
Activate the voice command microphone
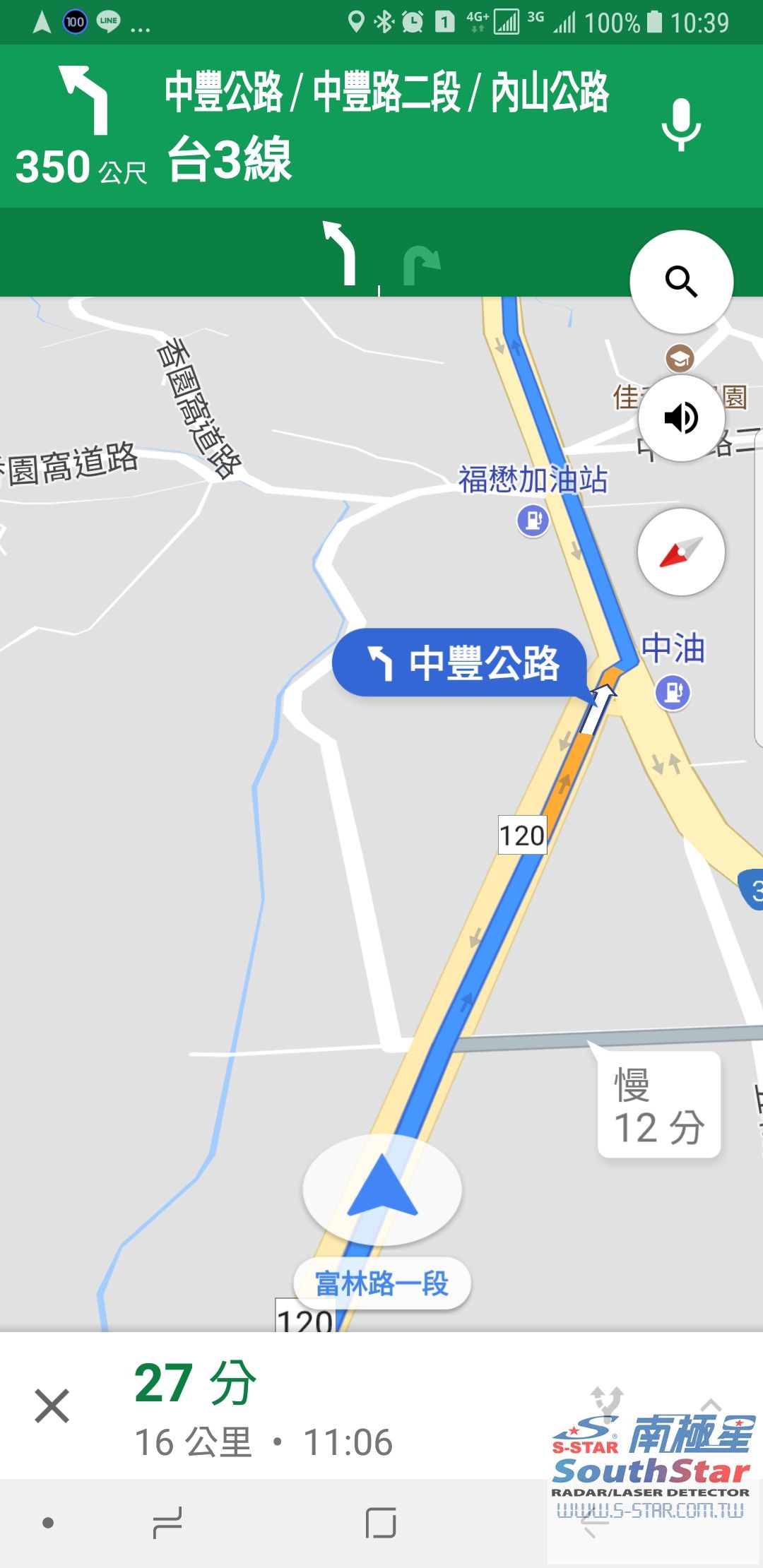tap(681, 125)
